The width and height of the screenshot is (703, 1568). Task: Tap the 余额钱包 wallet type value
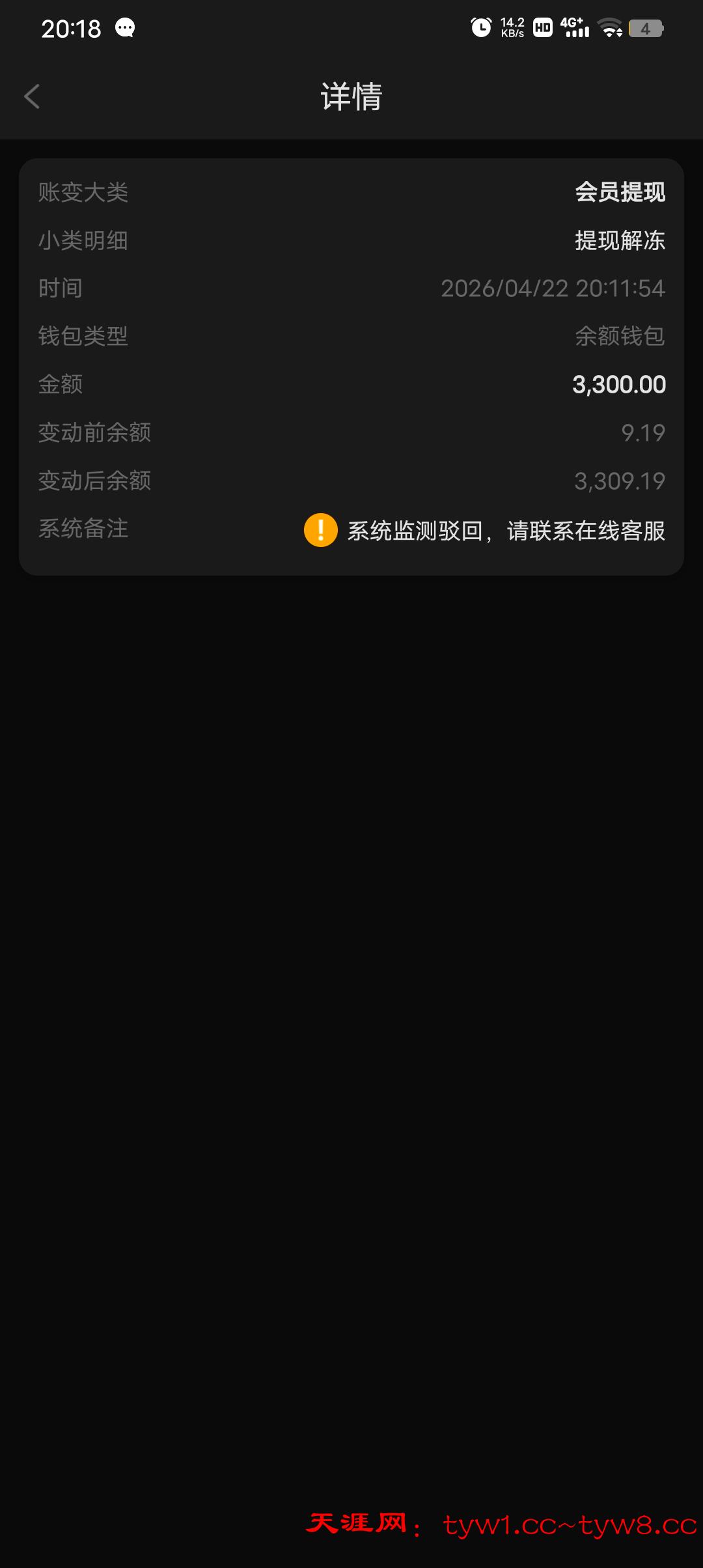tap(618, 336)
